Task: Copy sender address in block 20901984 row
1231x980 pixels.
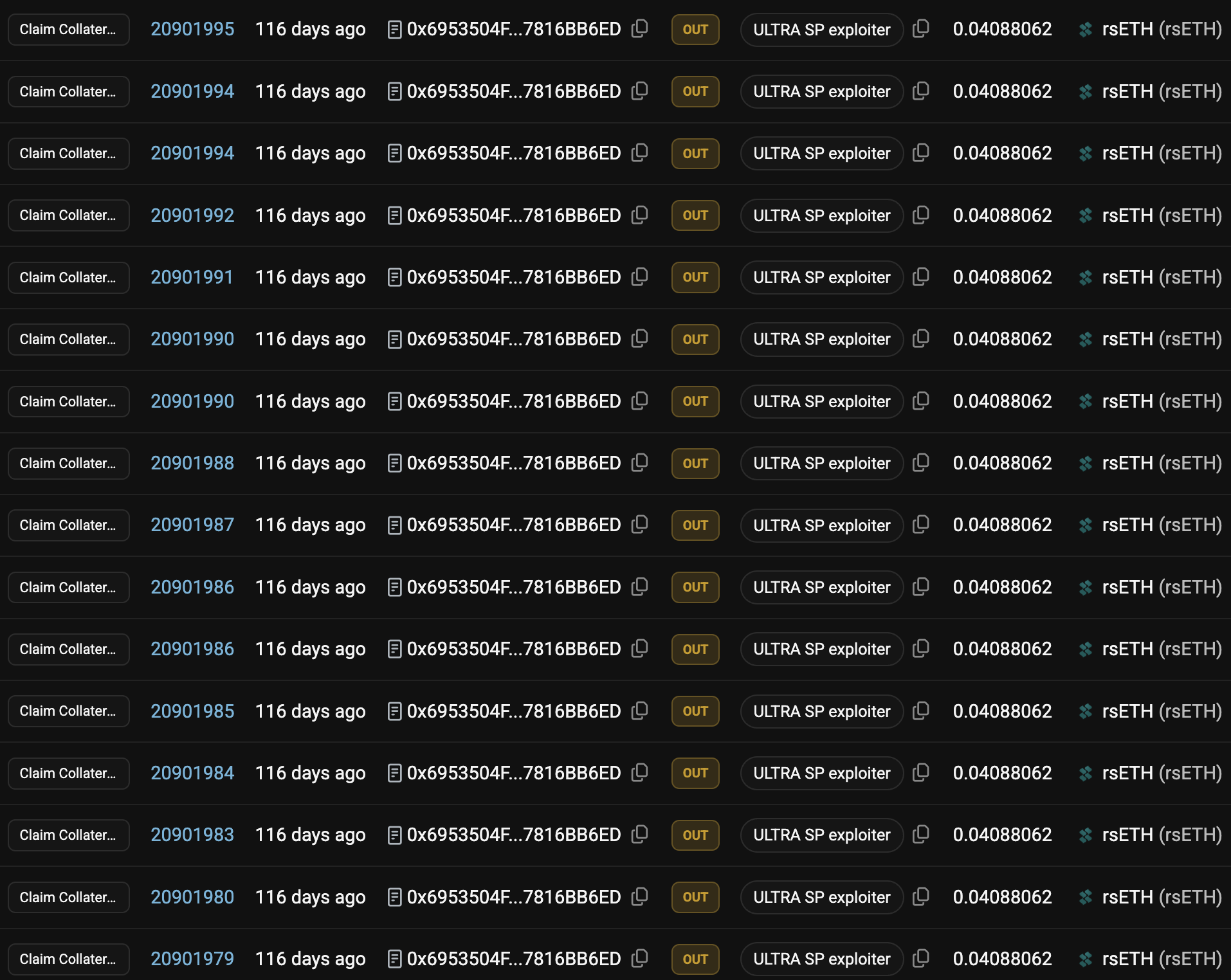Action: [639, 773]
